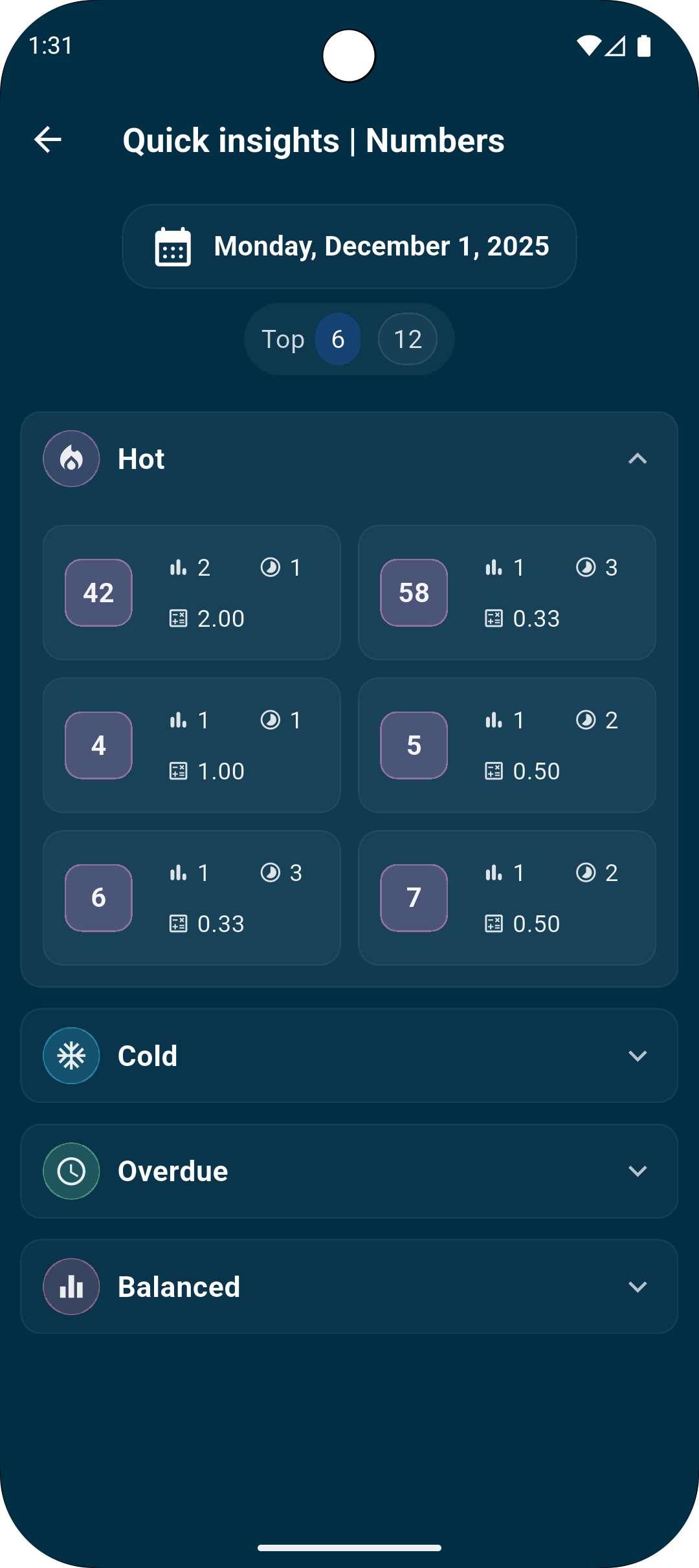
Task: Select Top 6 numbers option
Action: coord(338,338)
